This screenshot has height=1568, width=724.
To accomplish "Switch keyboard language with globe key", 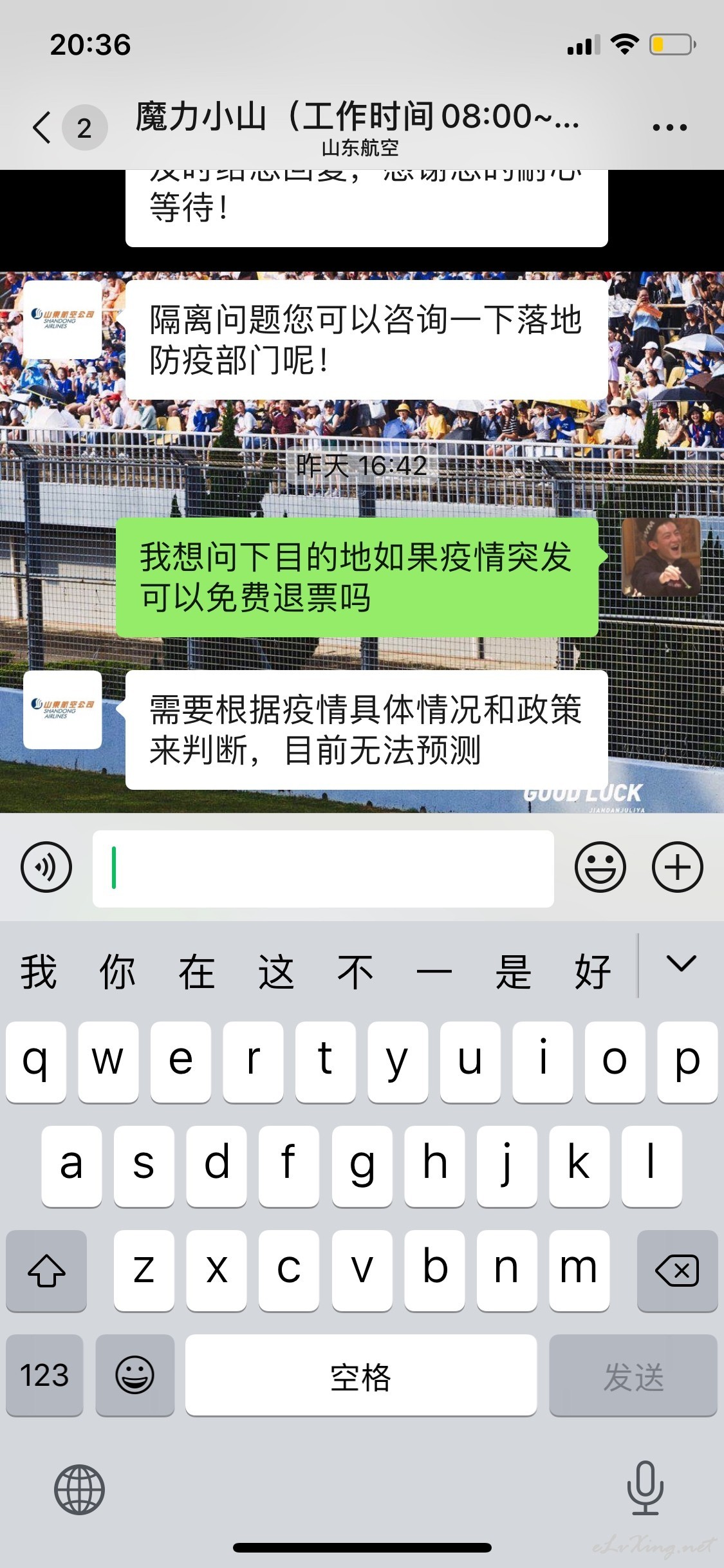I will (x=79, y=1489).
